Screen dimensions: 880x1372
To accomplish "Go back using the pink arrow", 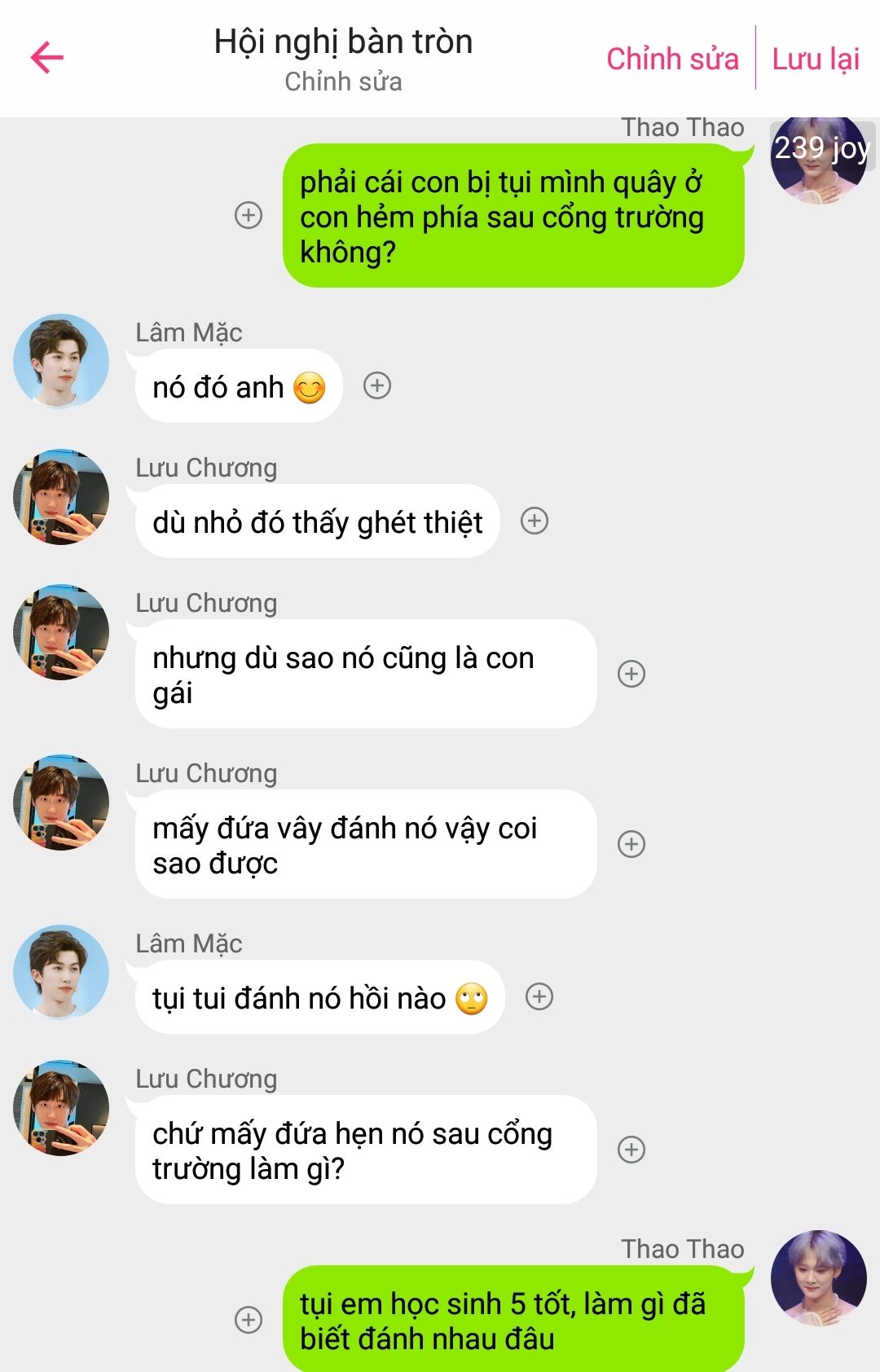I will coord(47,58).
